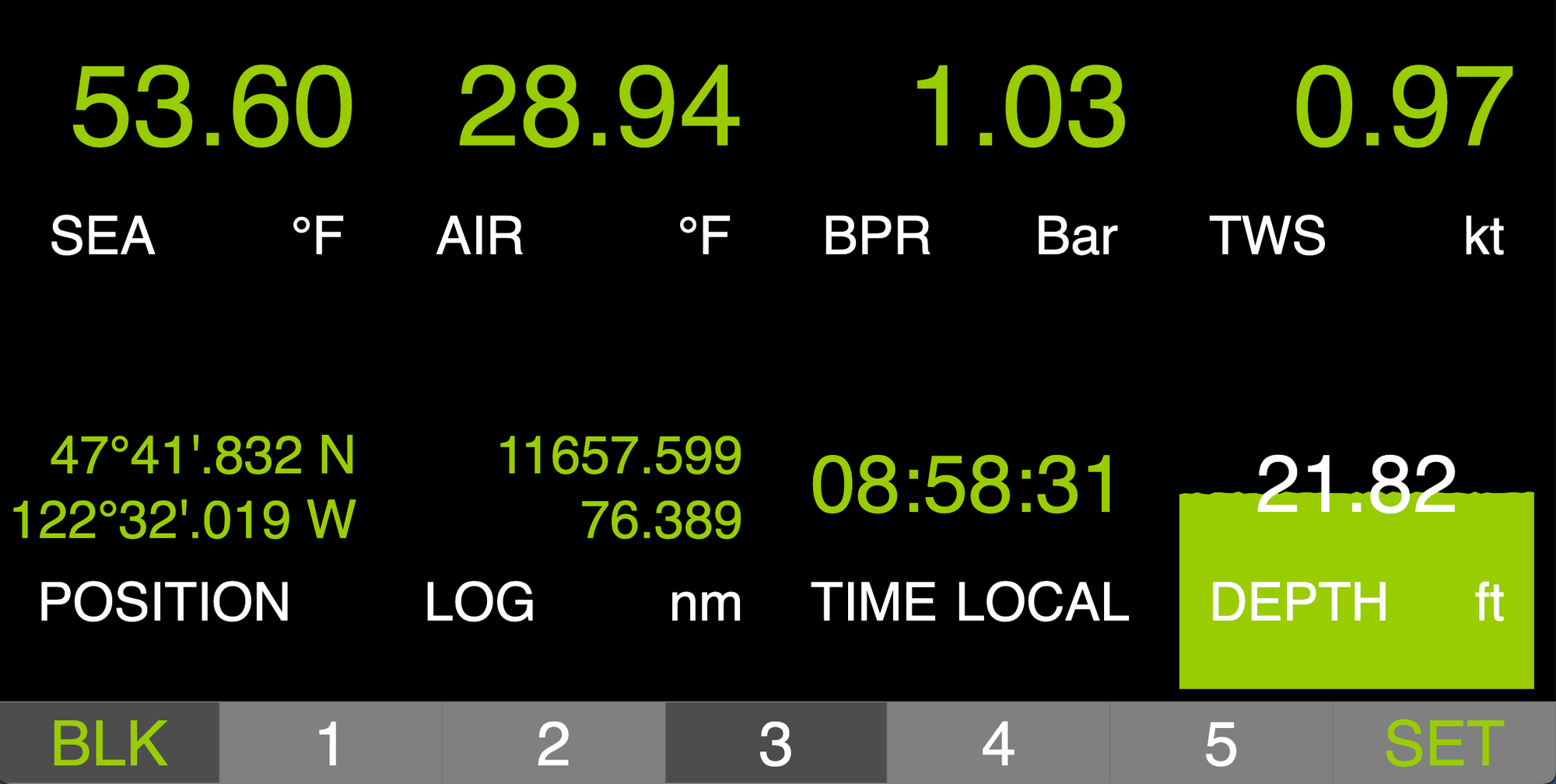Open the SET settings button
The height and width of the screenshot is (784, 1556).
(1444, 744)
